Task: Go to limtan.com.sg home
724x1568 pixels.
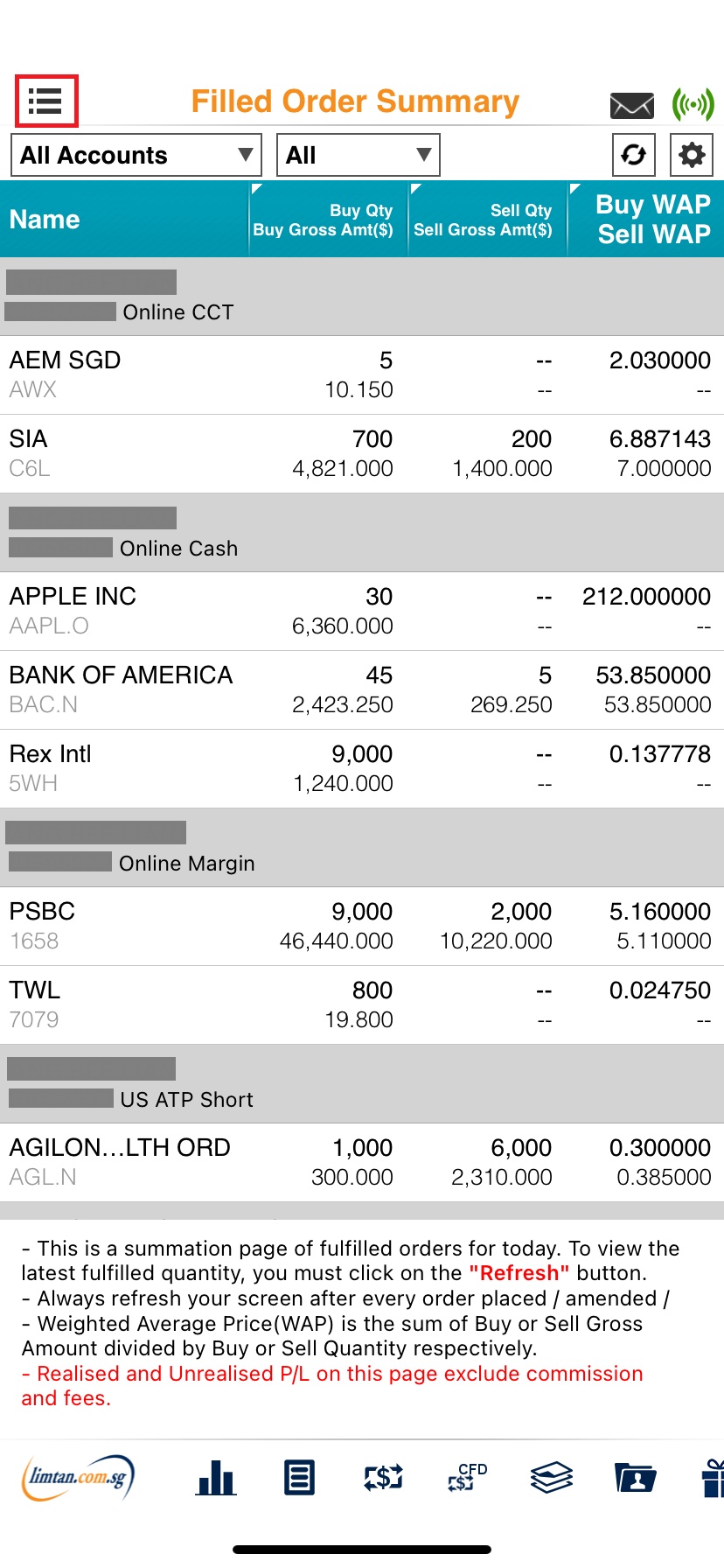Action: pos(79,1478)
